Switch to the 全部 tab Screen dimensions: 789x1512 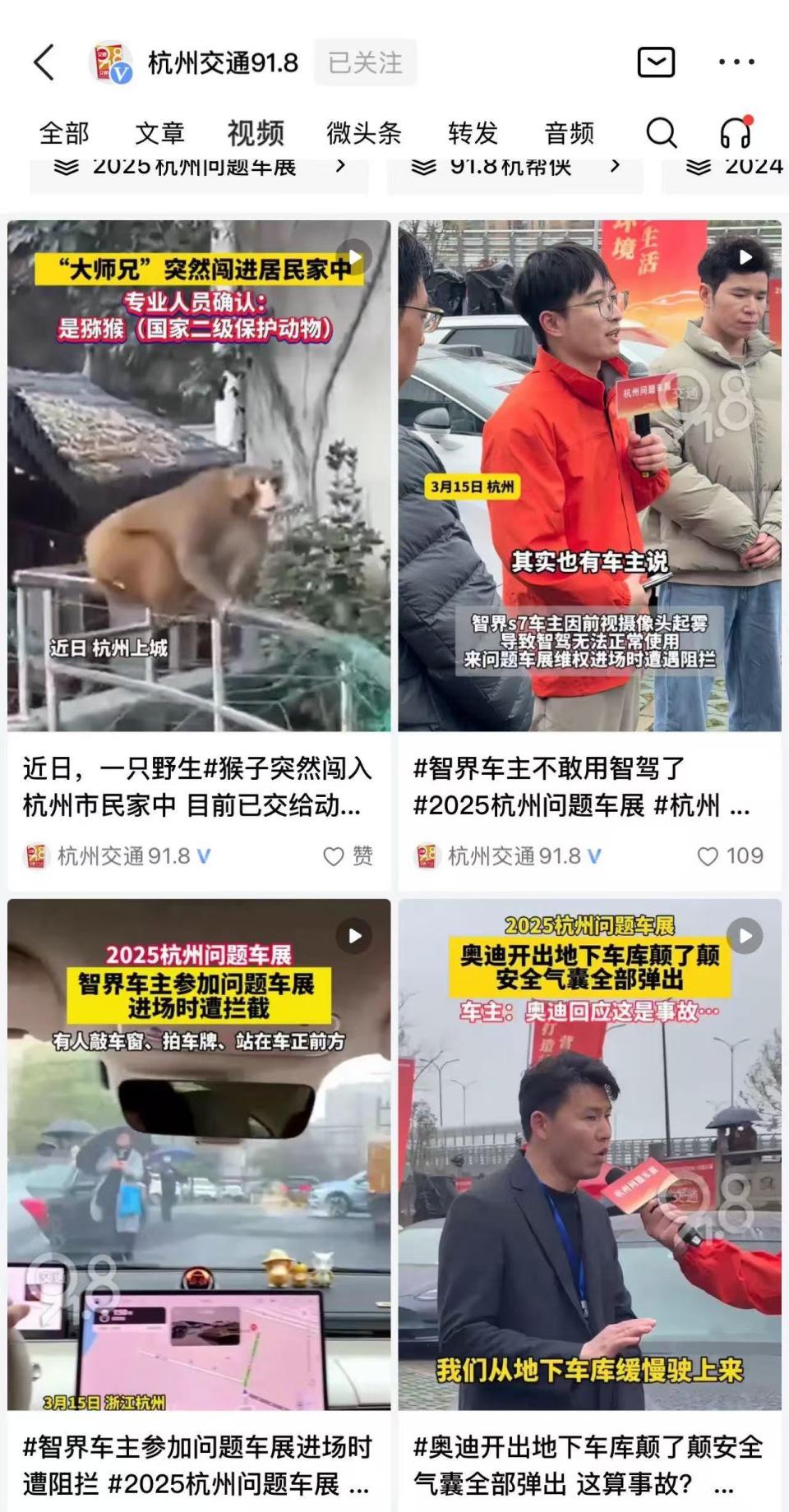click(64, 133)
